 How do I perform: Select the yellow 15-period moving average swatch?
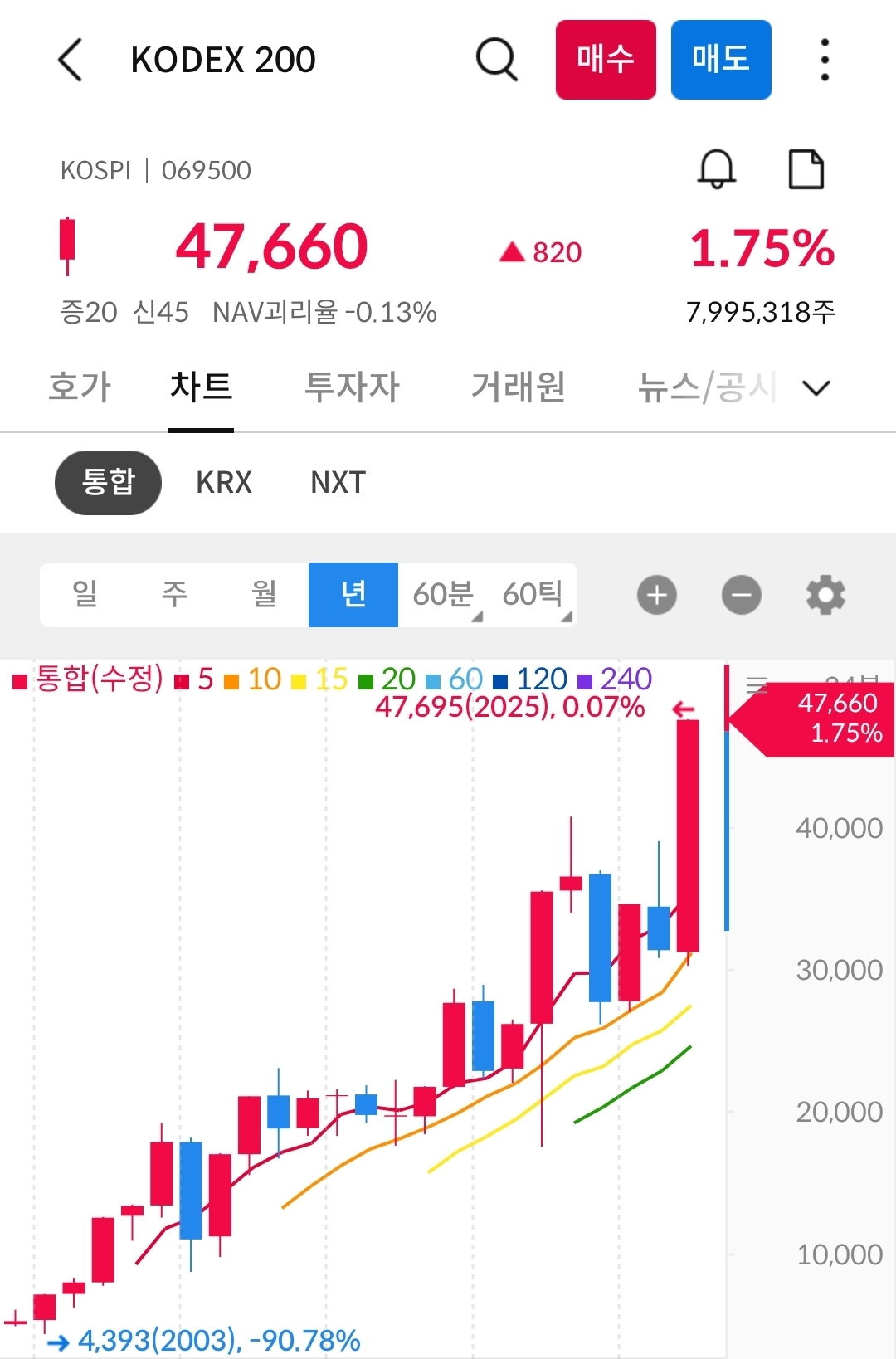[301, 679]
